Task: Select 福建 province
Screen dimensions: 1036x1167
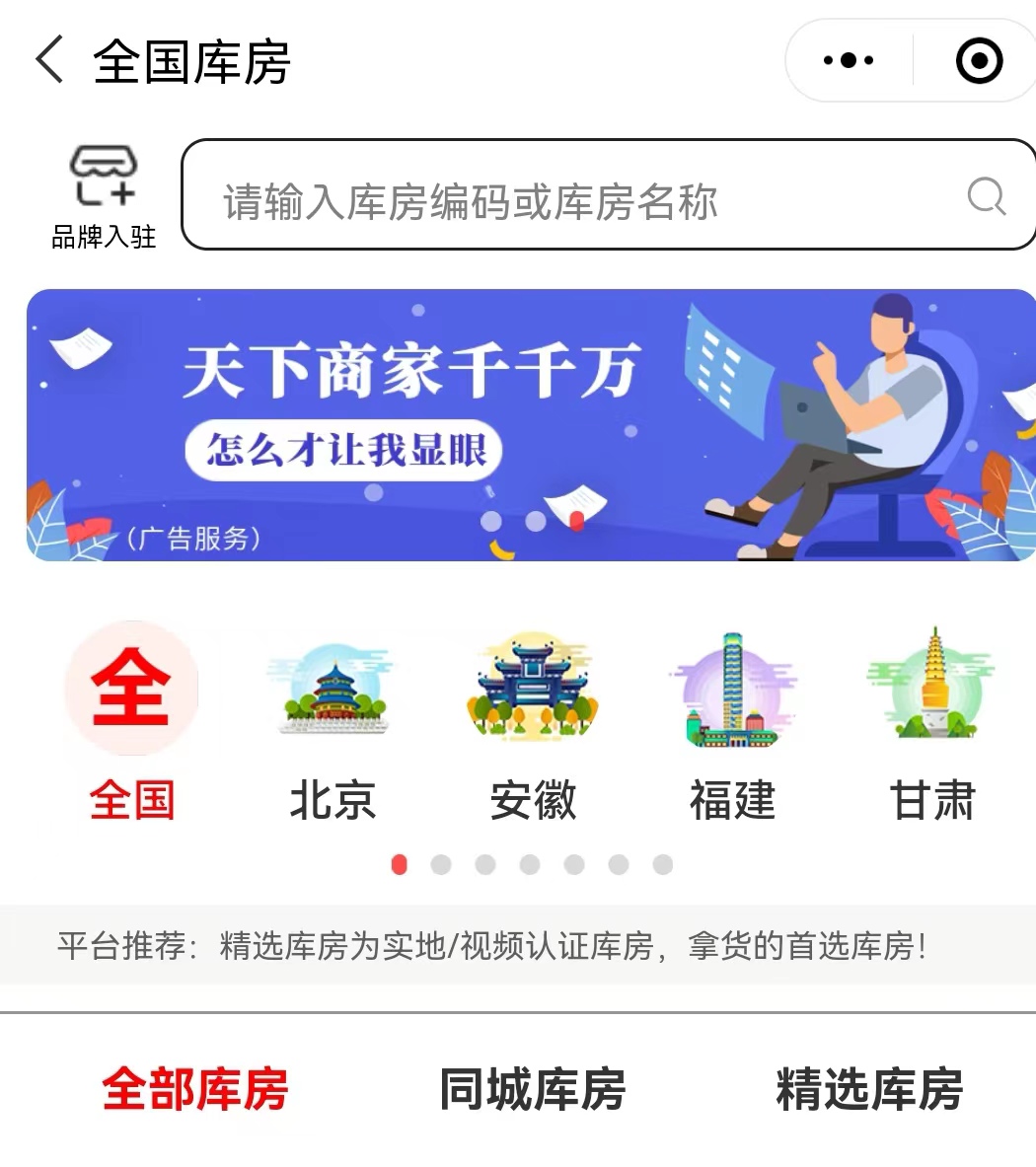Action: (x=732, y=722)
